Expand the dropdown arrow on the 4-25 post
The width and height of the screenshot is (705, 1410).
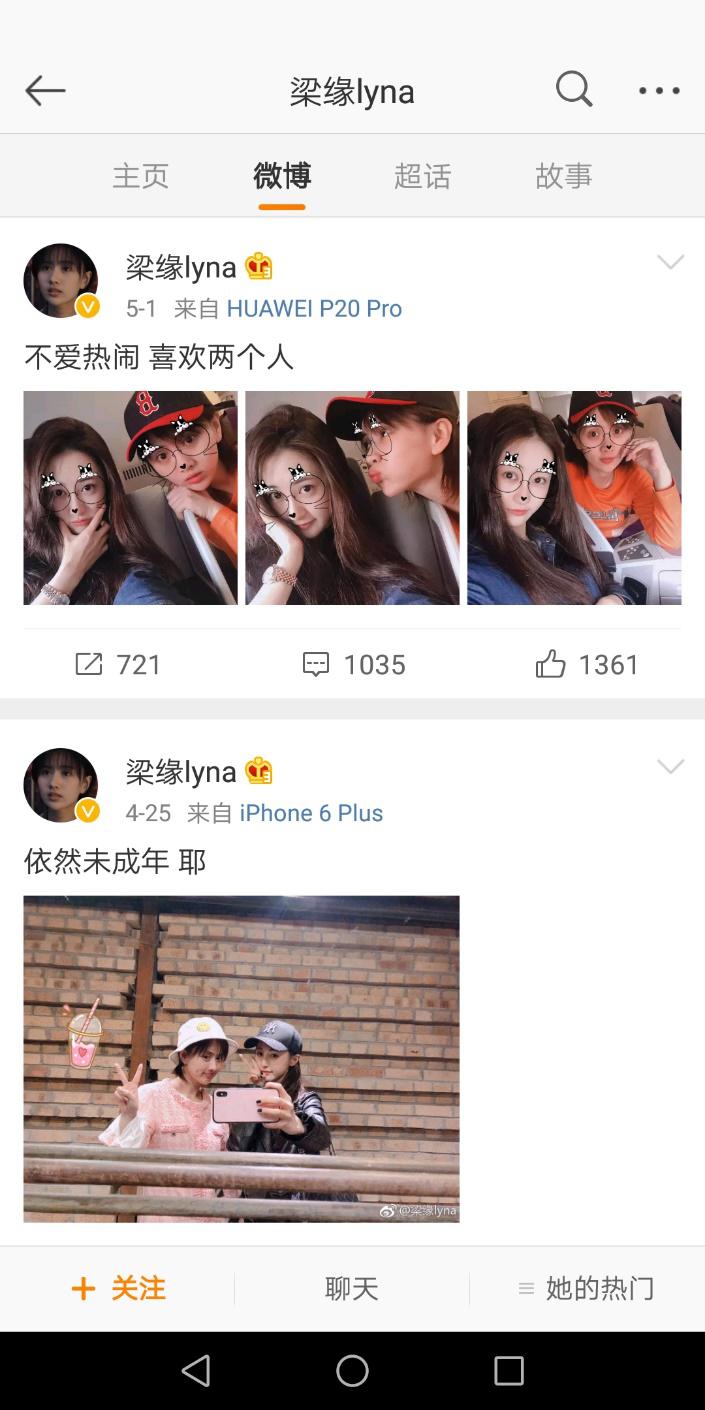[670, 767]
